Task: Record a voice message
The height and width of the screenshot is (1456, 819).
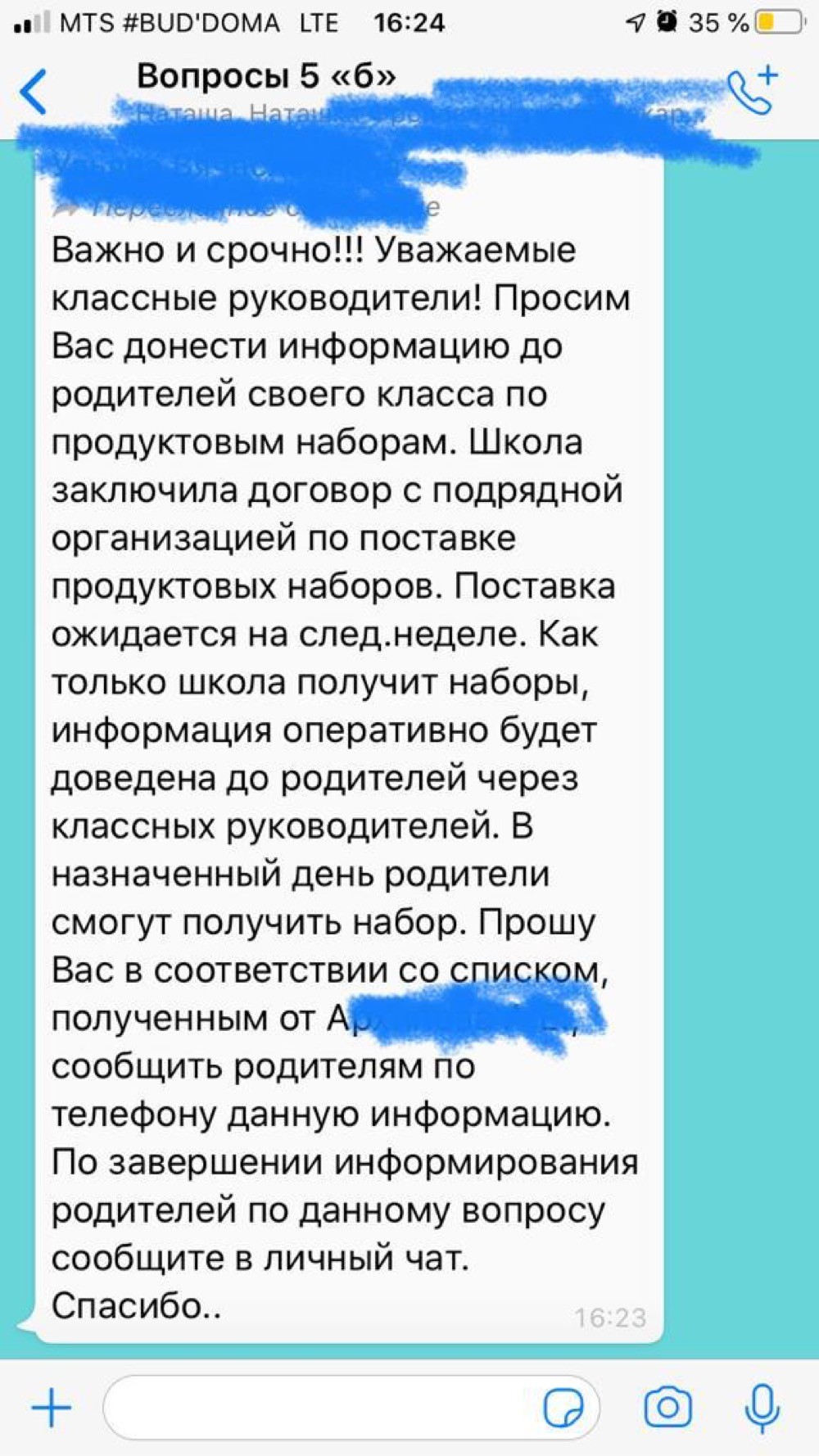Action: click(762, 1408)
